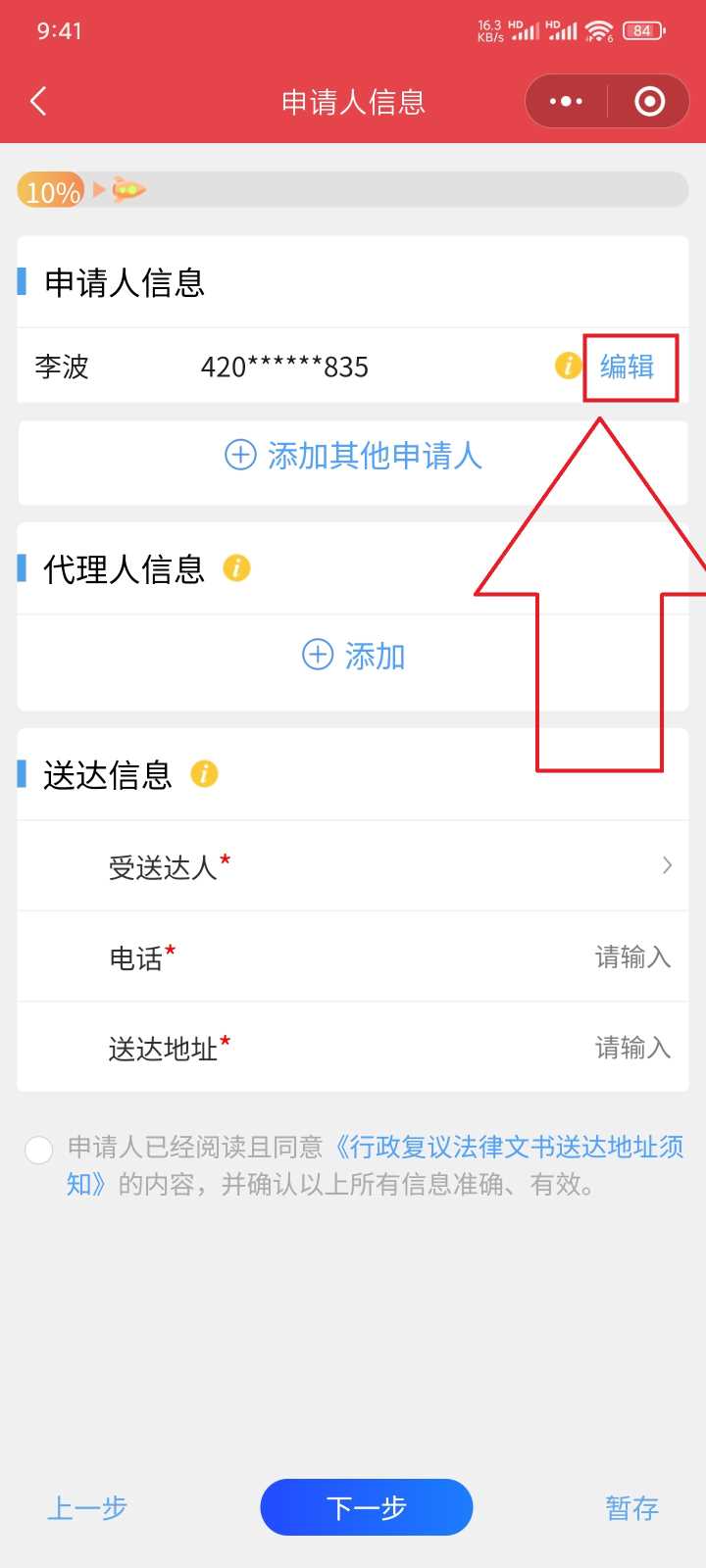Go to the previous step with 上一步
Image resolution: width=706 pixels, height=1568 pixels.
tap(87, 1507)
